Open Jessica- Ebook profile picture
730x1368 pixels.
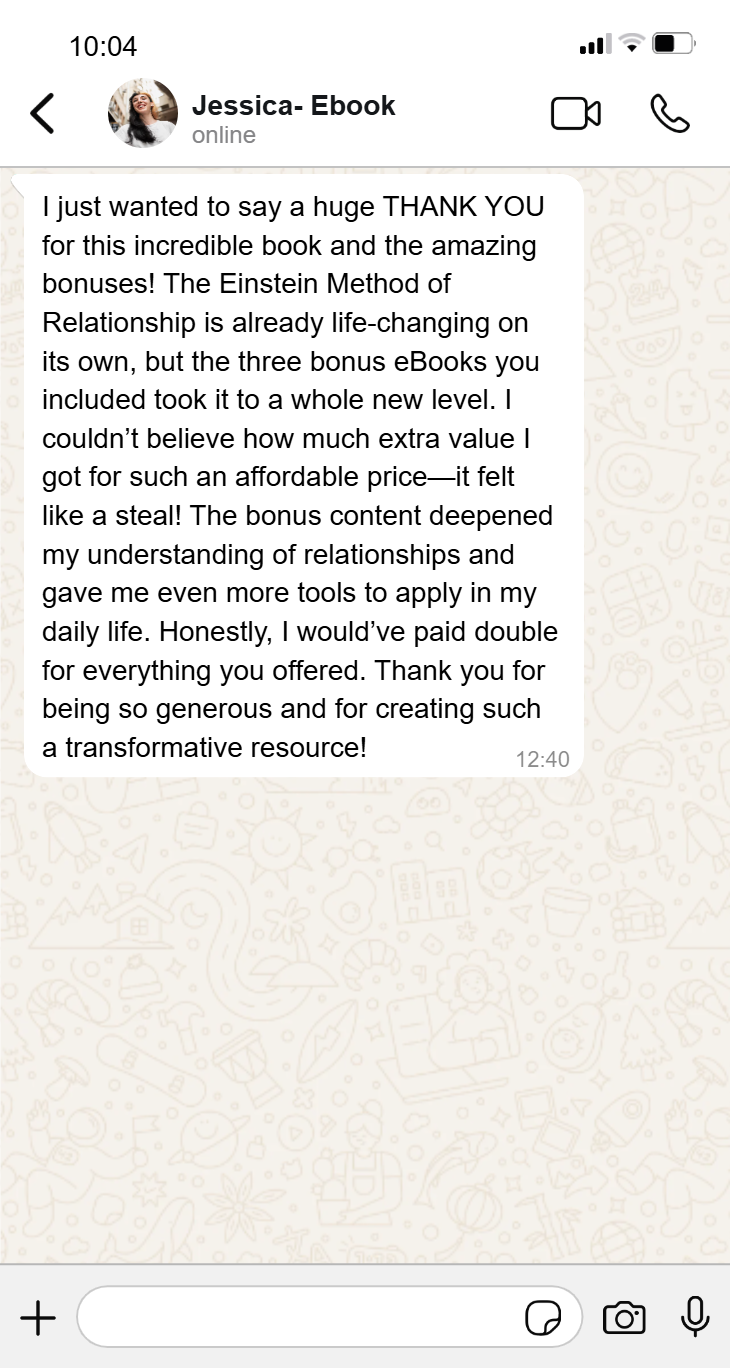[143, 114]
